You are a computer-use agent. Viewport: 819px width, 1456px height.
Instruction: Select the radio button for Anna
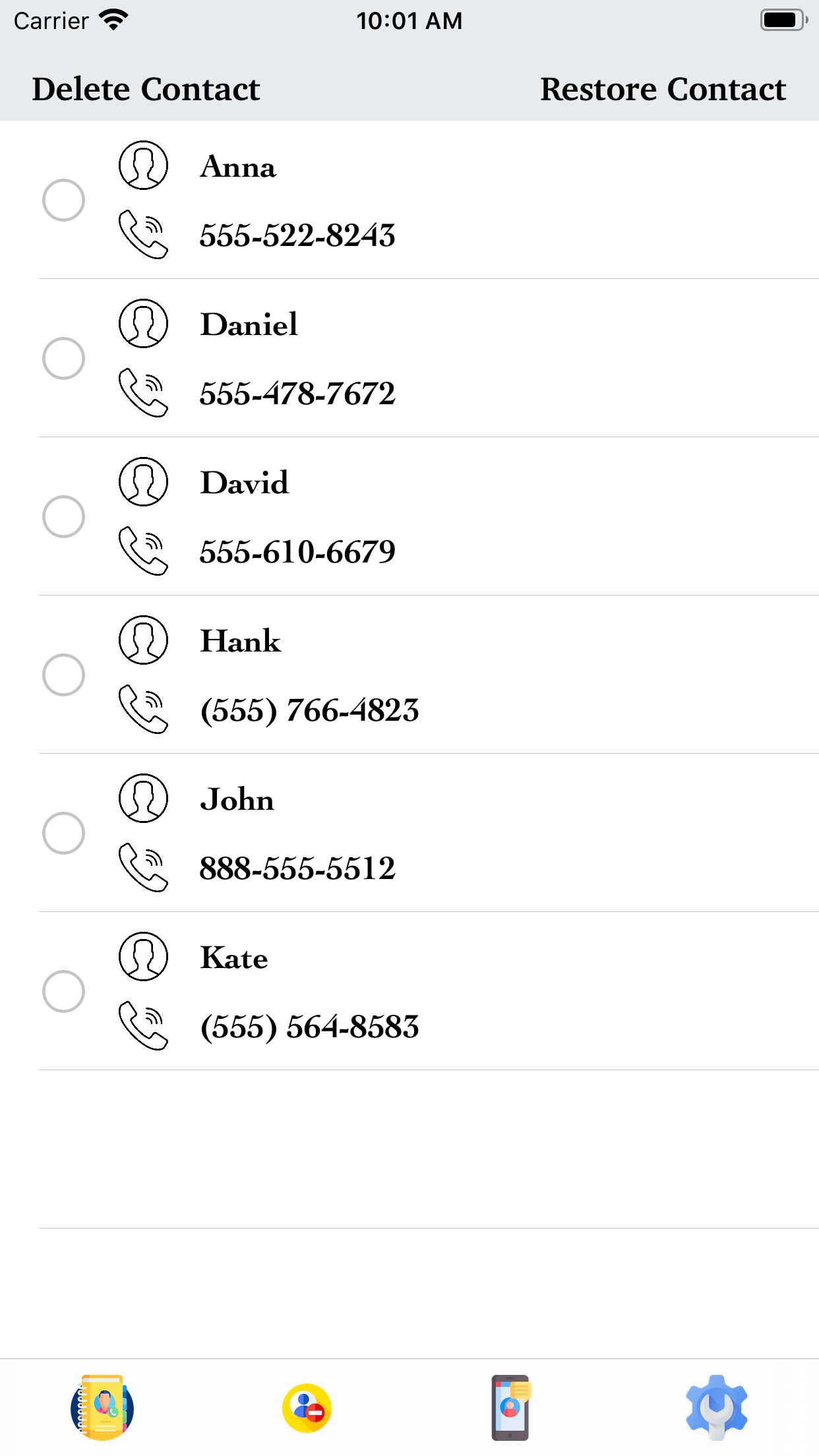[63, 200]
